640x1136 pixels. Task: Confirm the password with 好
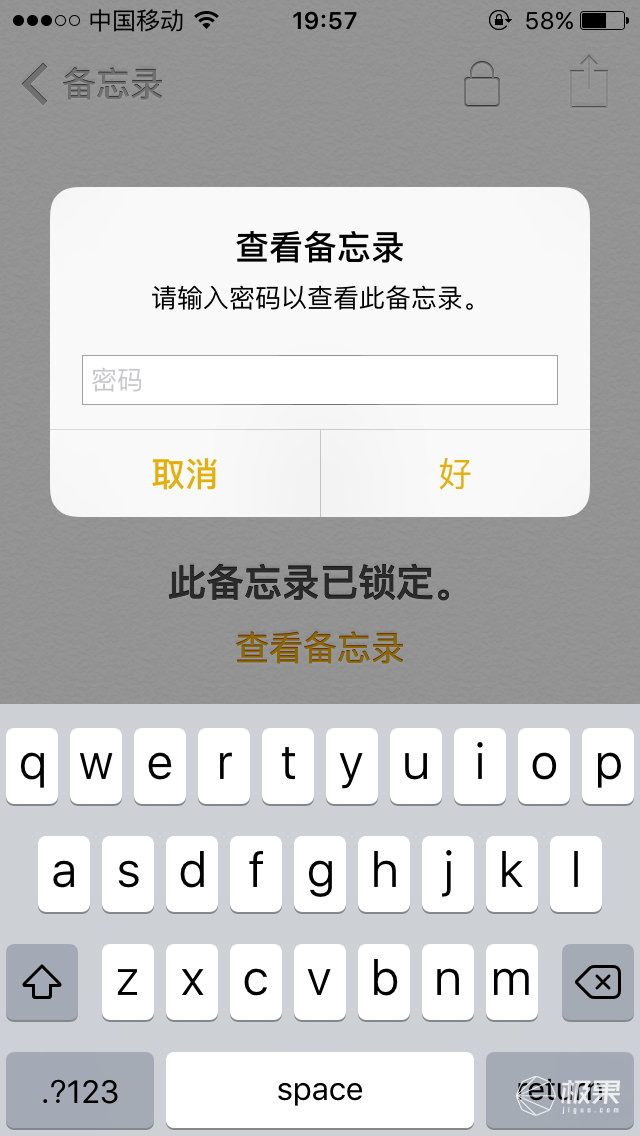click(455, 474)
